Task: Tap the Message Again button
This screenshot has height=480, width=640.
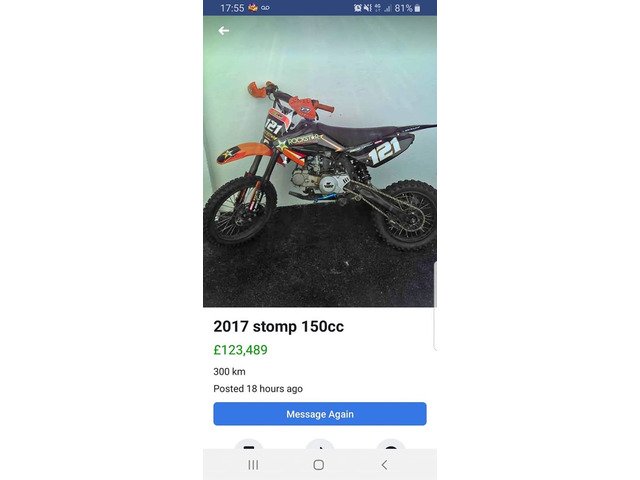Action: 320,414
